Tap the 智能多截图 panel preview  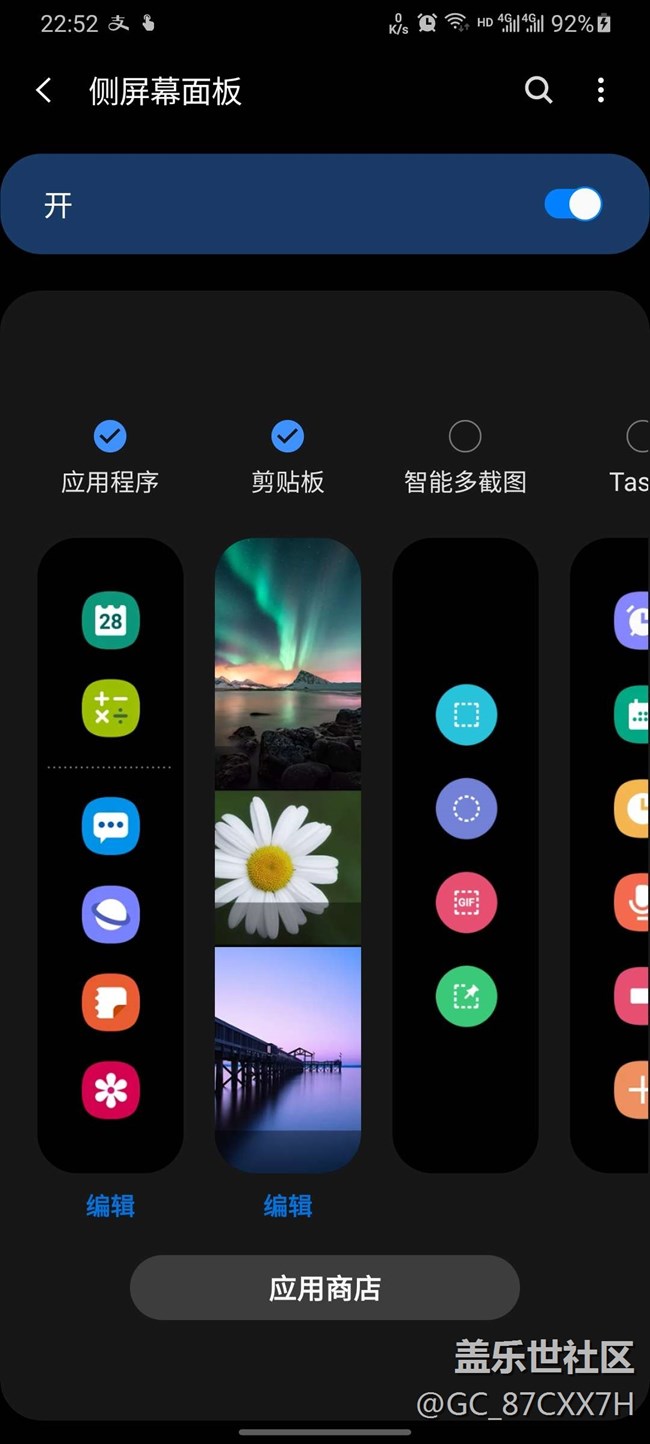pos(465,855)
